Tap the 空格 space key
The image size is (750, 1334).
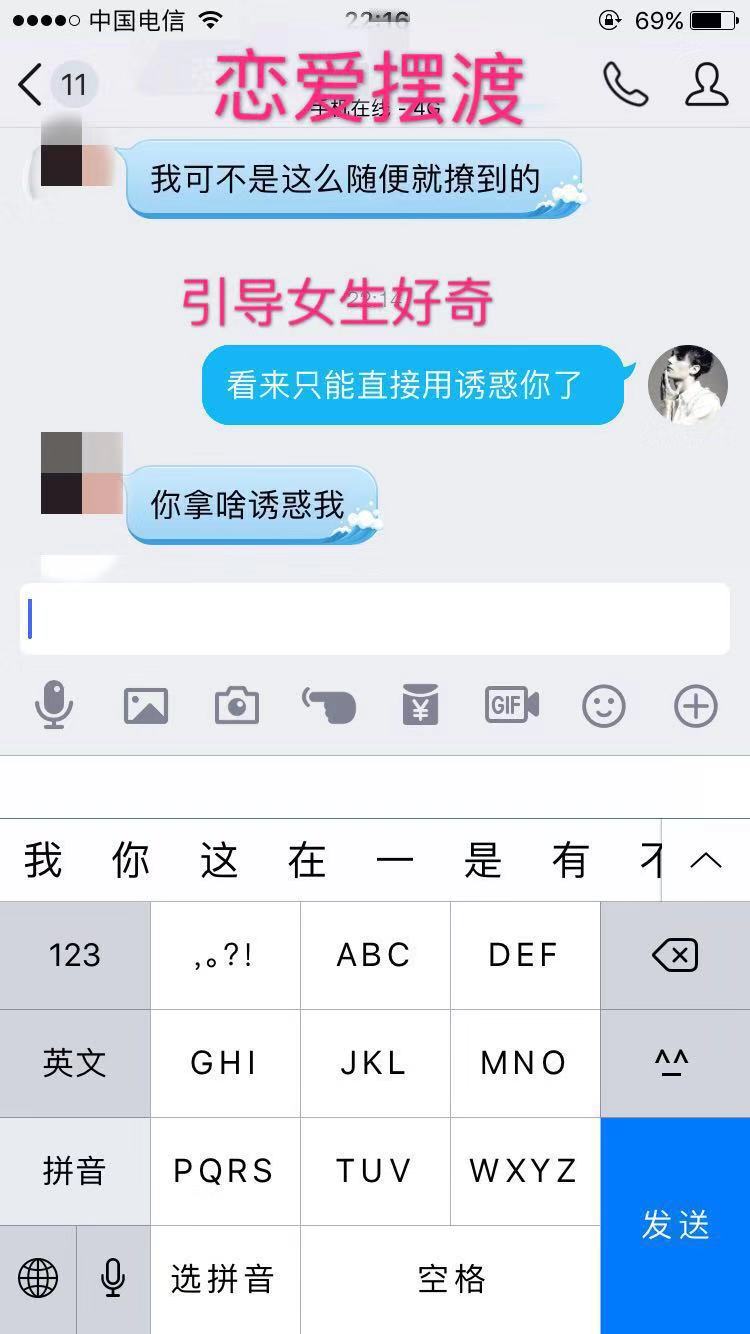[x=450, y=1279]
